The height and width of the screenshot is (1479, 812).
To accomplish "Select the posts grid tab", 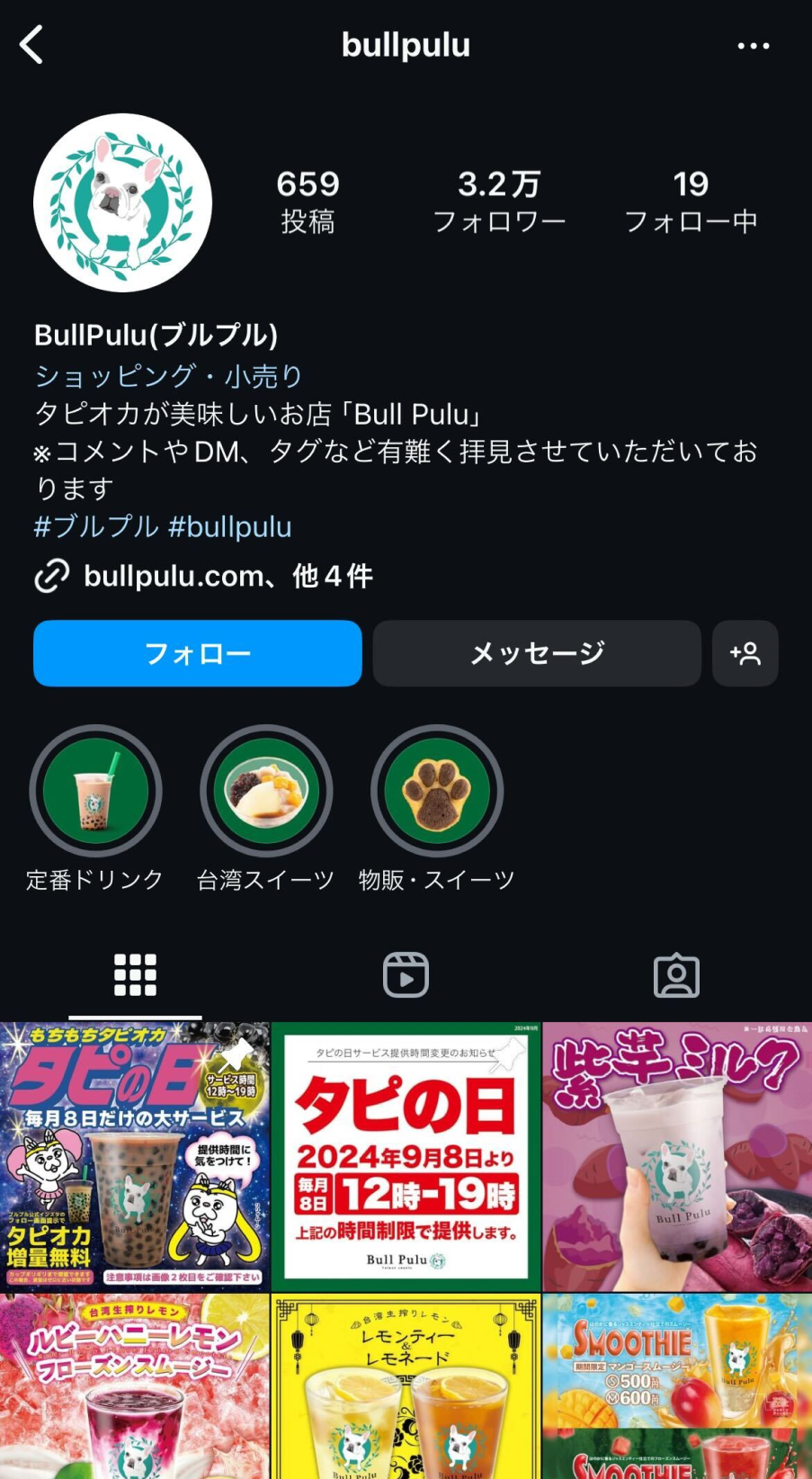I will click(x=135, y=975).
